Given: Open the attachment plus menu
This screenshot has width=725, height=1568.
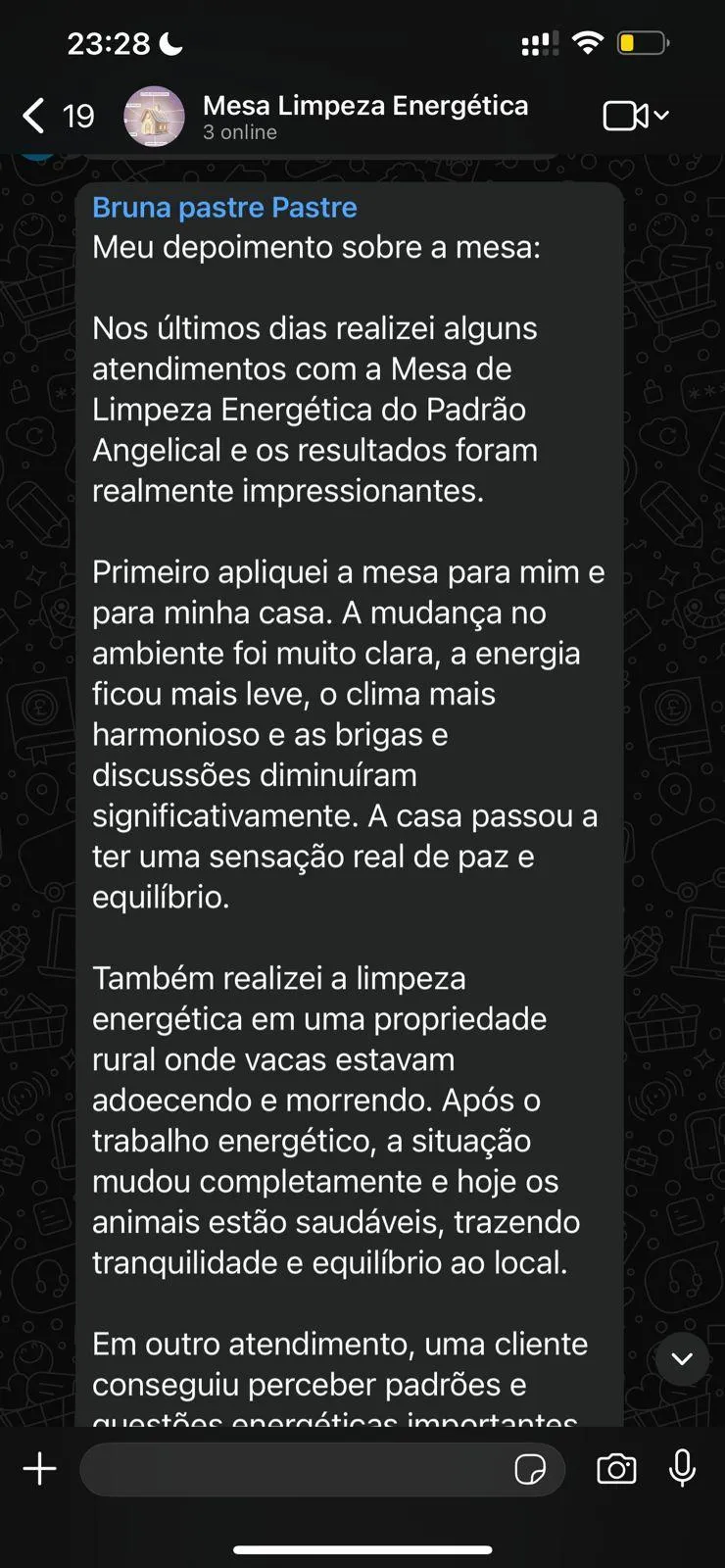Looking at the screenshot, I should (x=39, y=1469).
